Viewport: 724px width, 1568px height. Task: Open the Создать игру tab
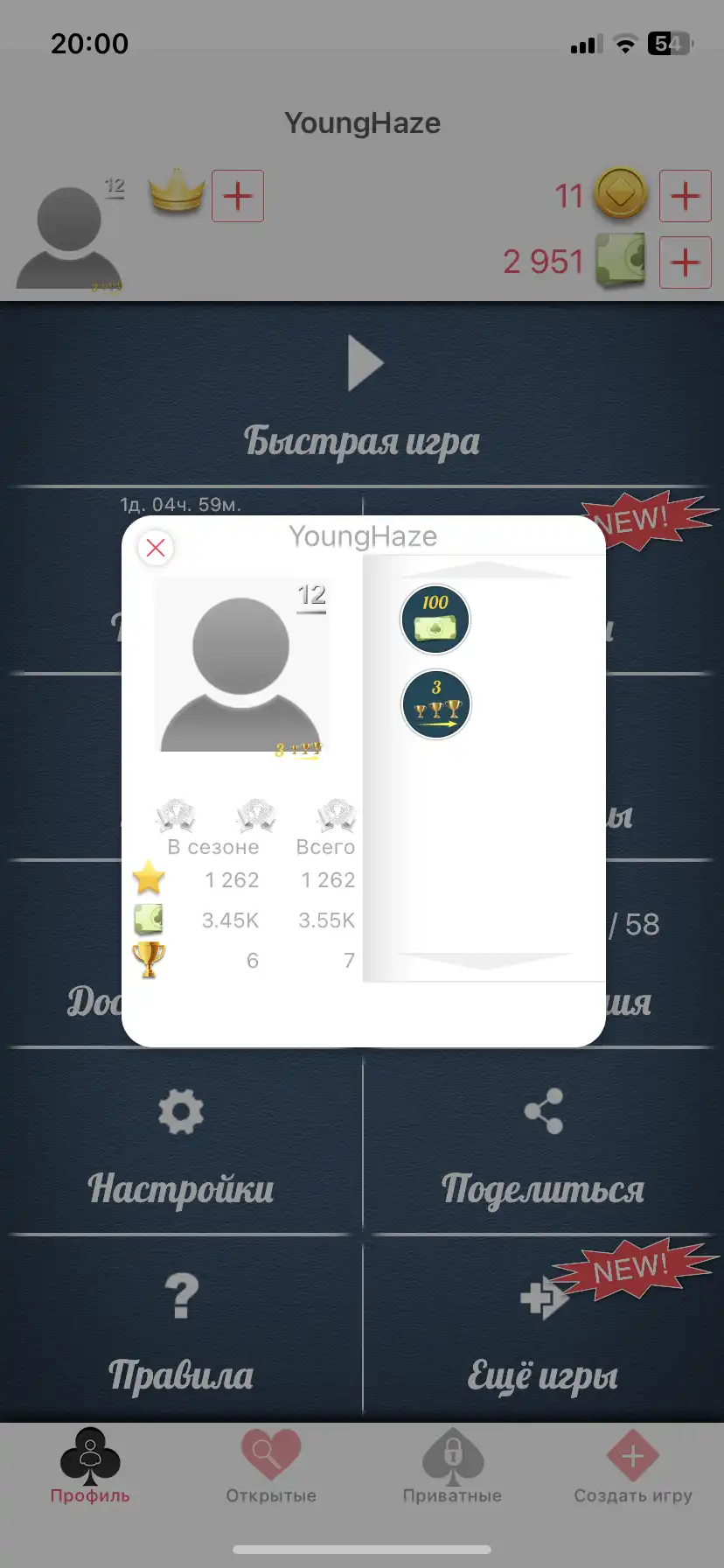point(633,1466)
